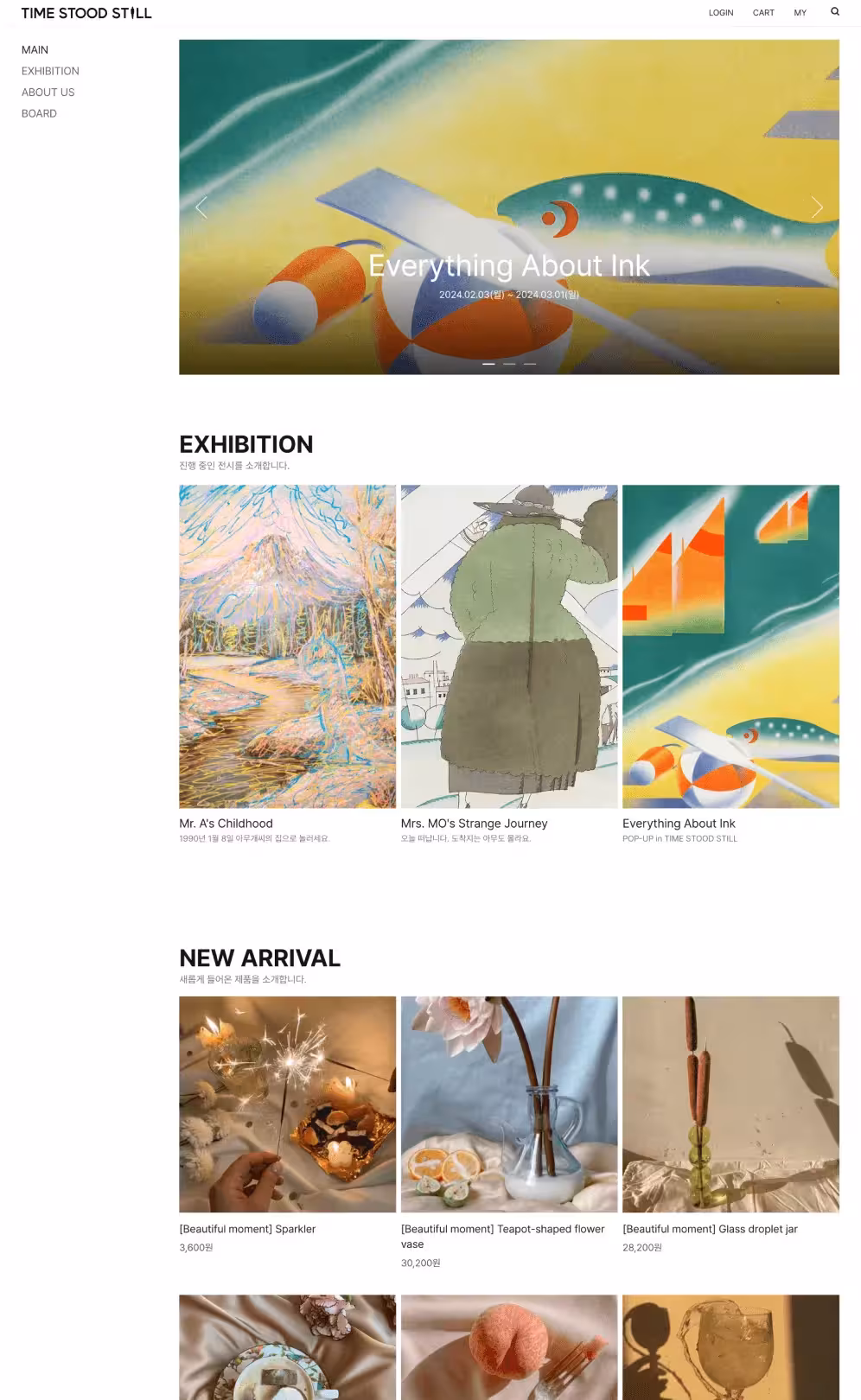The image size is (861, 1400).
Task: Show the previous banner slide
Action: point(201,207)
